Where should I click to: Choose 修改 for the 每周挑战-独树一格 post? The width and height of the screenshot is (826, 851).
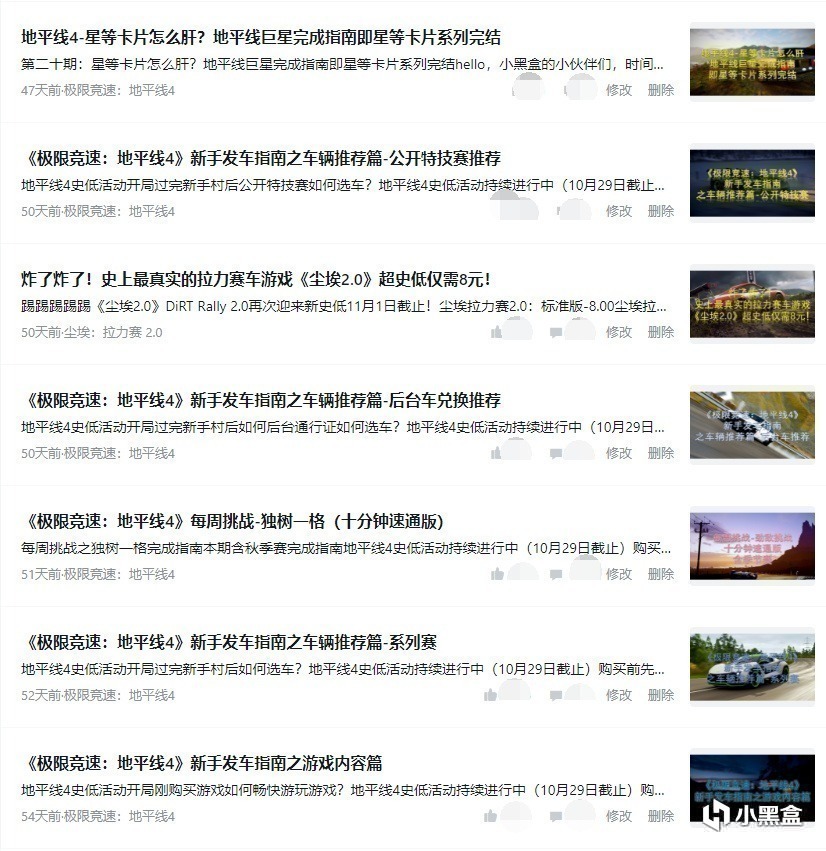pos(619,574)
